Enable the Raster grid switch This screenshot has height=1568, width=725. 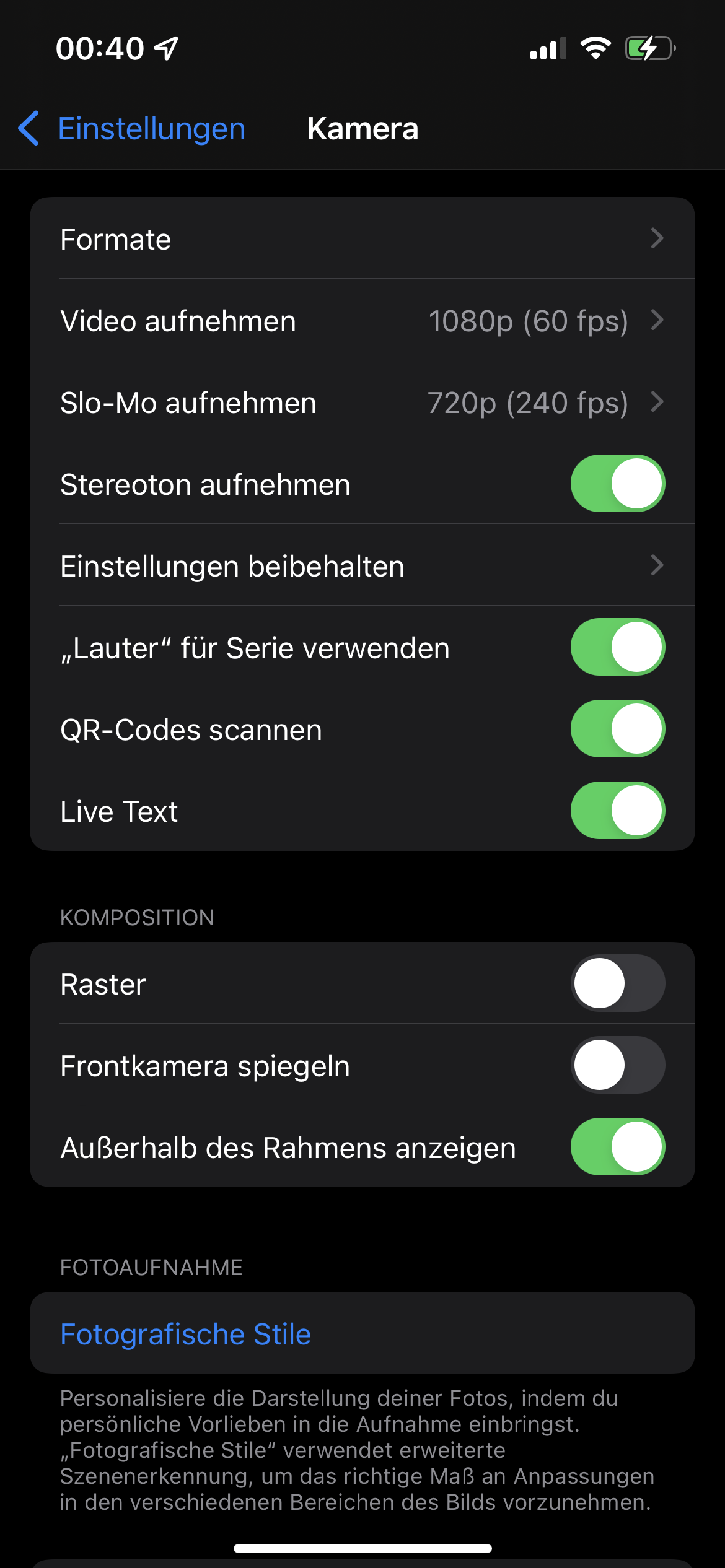617,984
